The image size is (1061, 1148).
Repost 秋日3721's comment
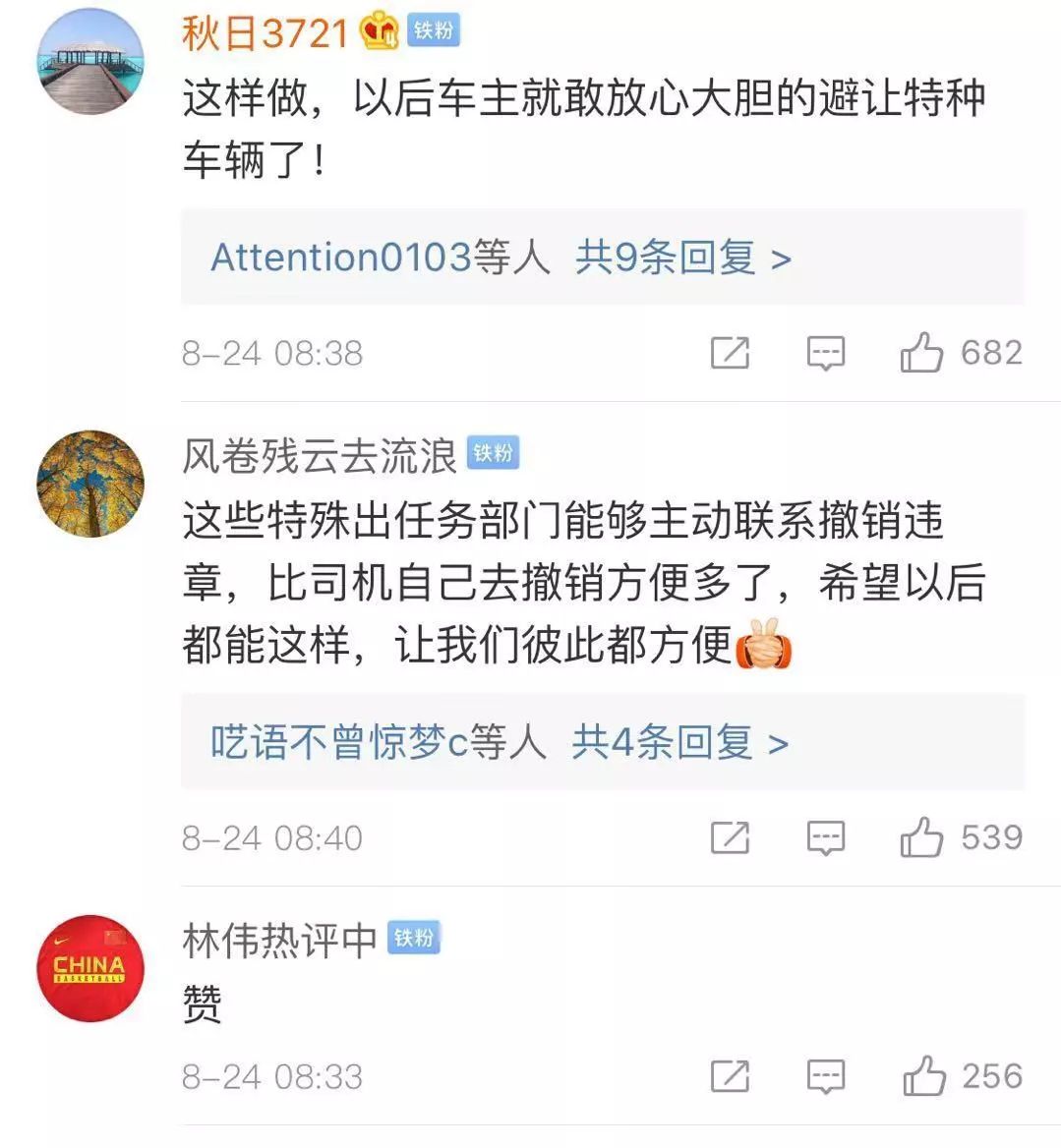click(730, 353)
